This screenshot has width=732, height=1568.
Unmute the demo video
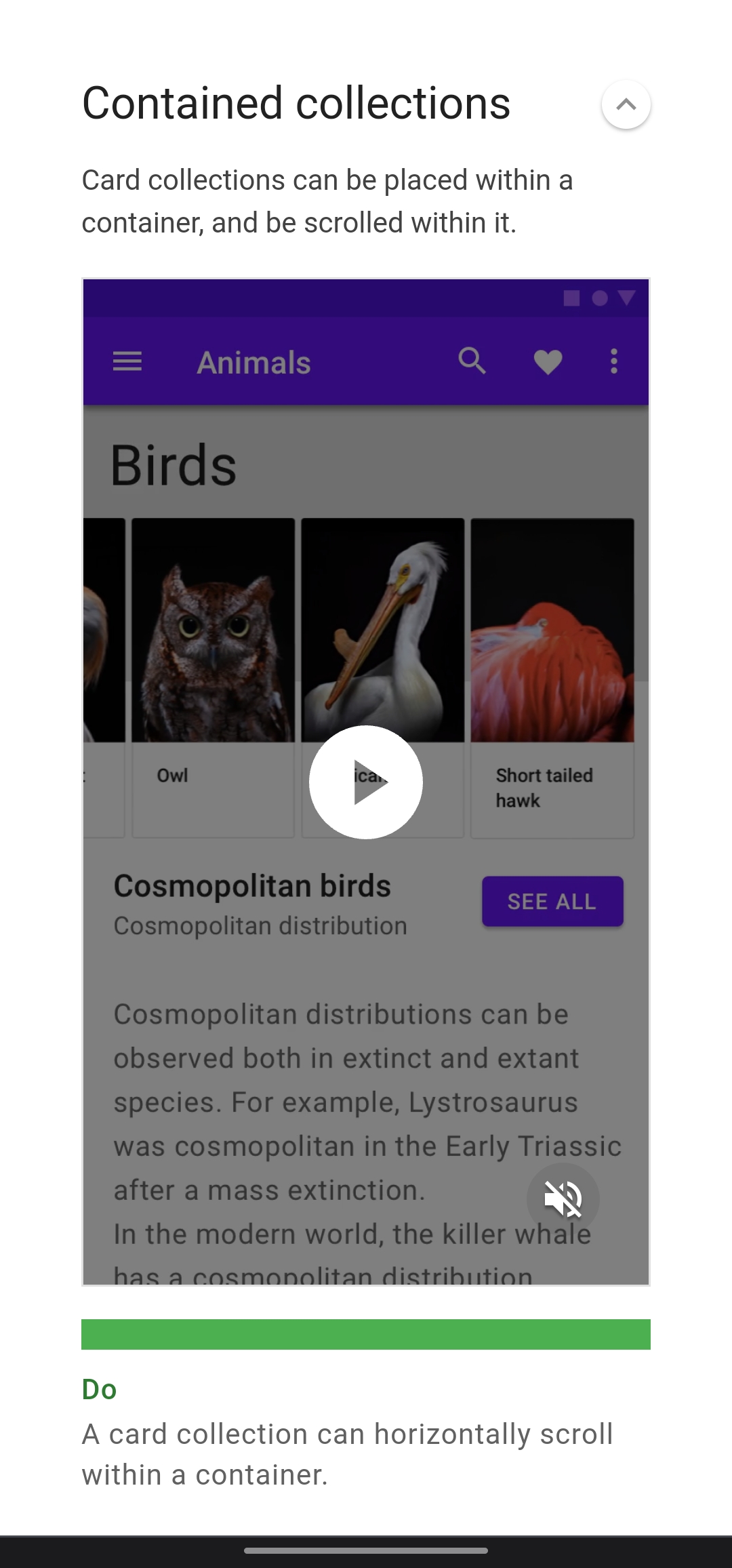pos(563,1199)
